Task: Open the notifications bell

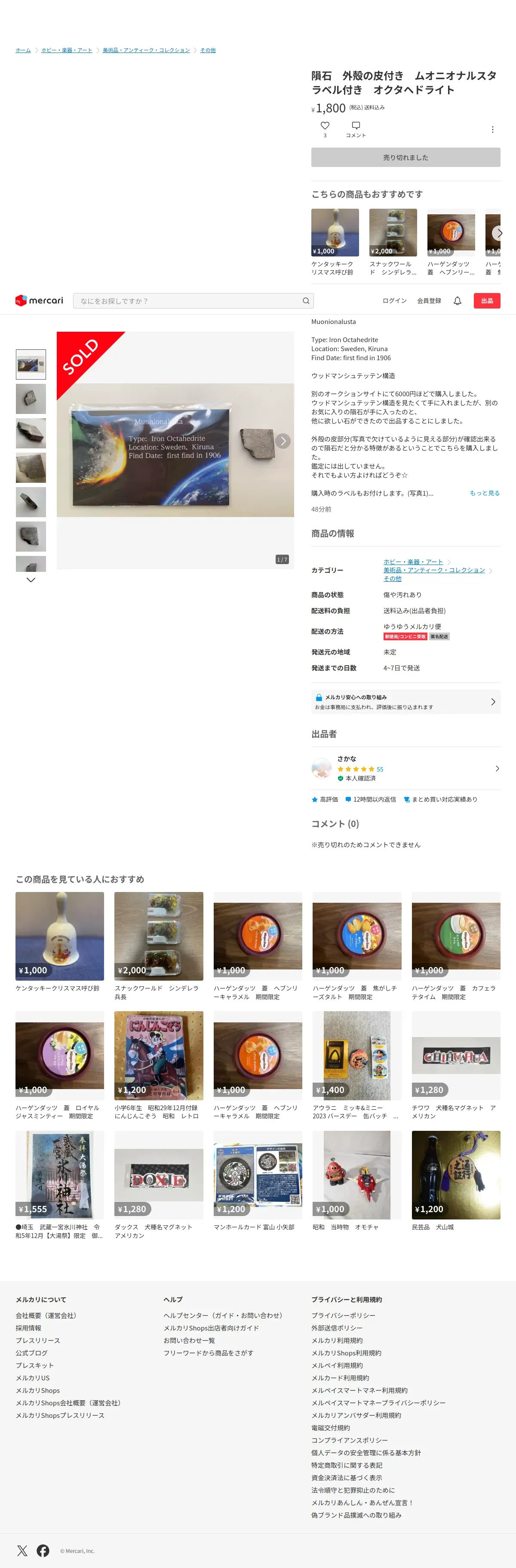Action: click(458, 301)
